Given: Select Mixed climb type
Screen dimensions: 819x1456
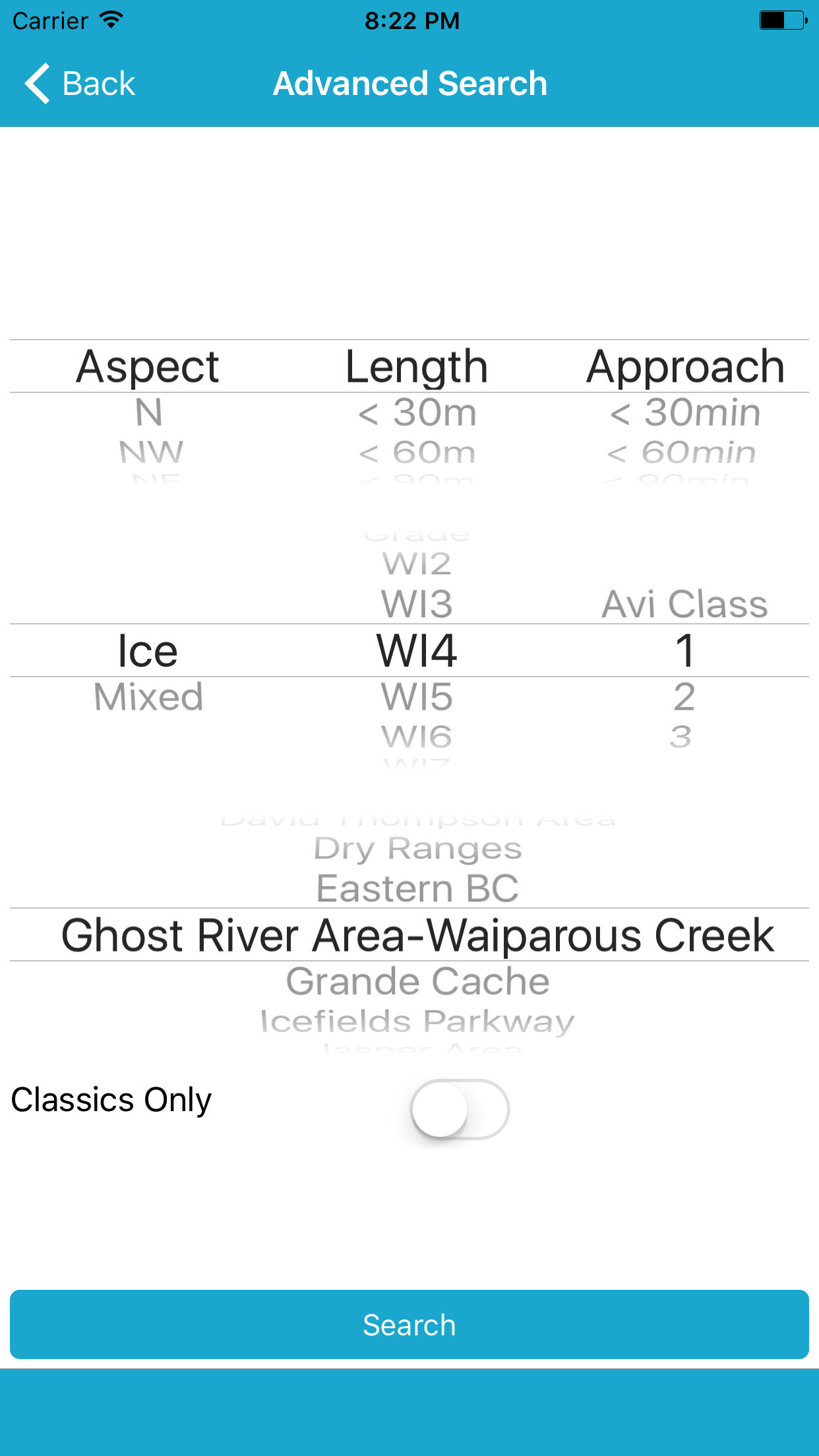Looking at the screenshot, I should click(148, 697).
